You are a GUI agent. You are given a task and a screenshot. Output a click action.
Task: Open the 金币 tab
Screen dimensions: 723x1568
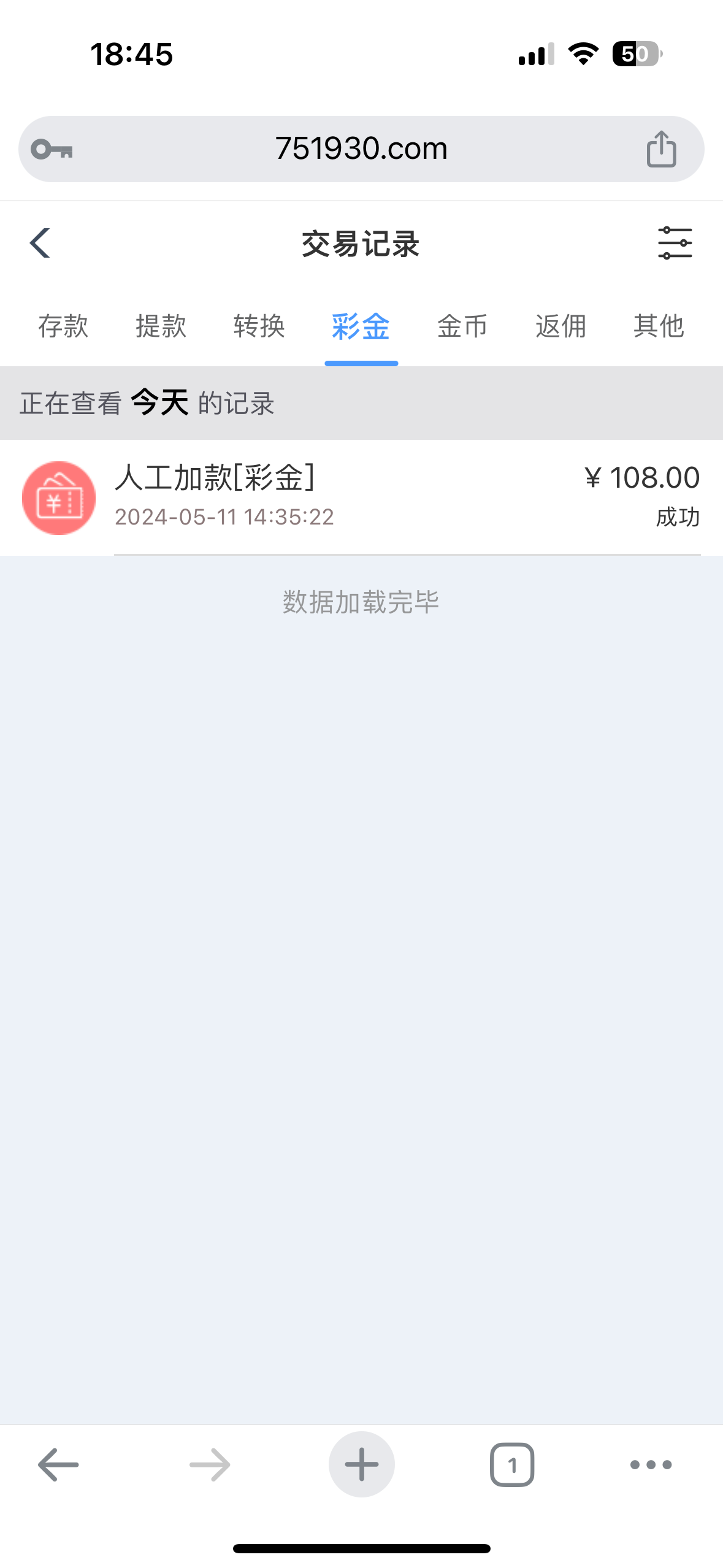(x=462, y=326)
